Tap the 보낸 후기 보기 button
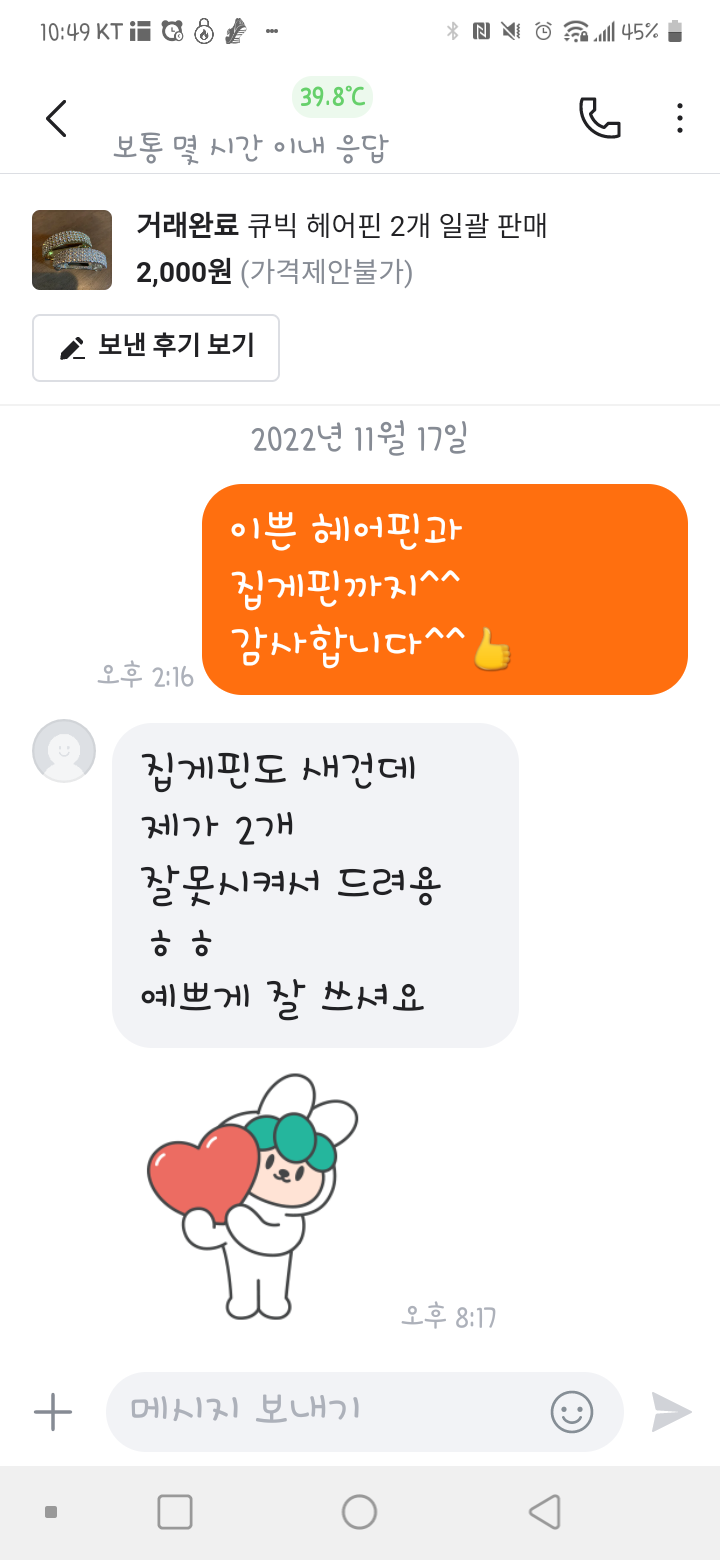Screen dimensions: 720x1560 [x=156, y=348]
